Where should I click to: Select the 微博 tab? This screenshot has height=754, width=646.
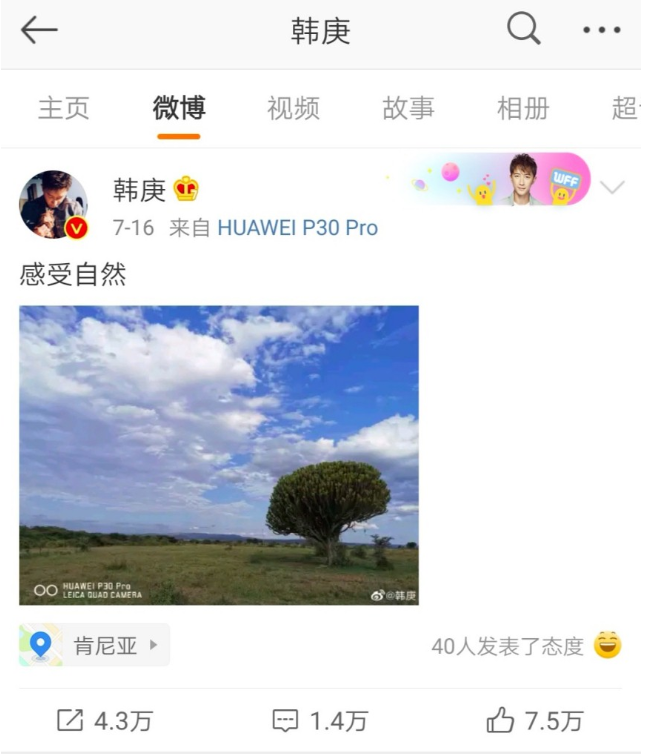pyautogui.click(x=179, y=108)
